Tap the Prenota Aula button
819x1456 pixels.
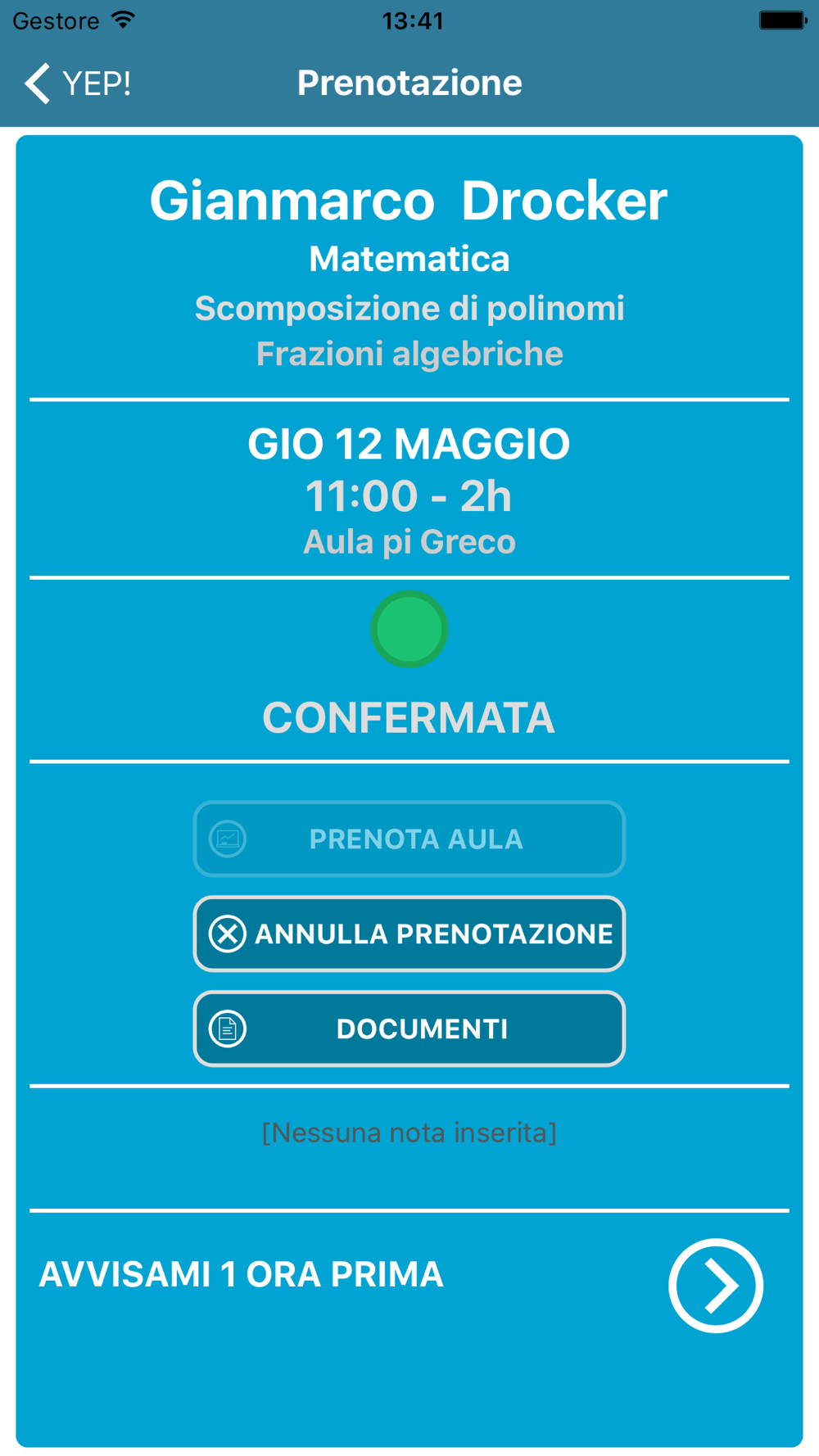coord(409,839)
